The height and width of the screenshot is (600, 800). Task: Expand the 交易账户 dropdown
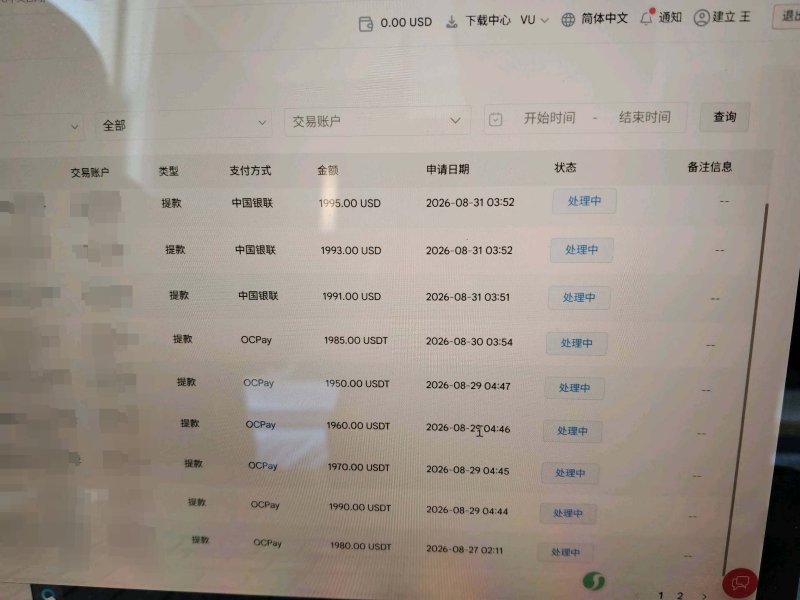coord(377,121)
